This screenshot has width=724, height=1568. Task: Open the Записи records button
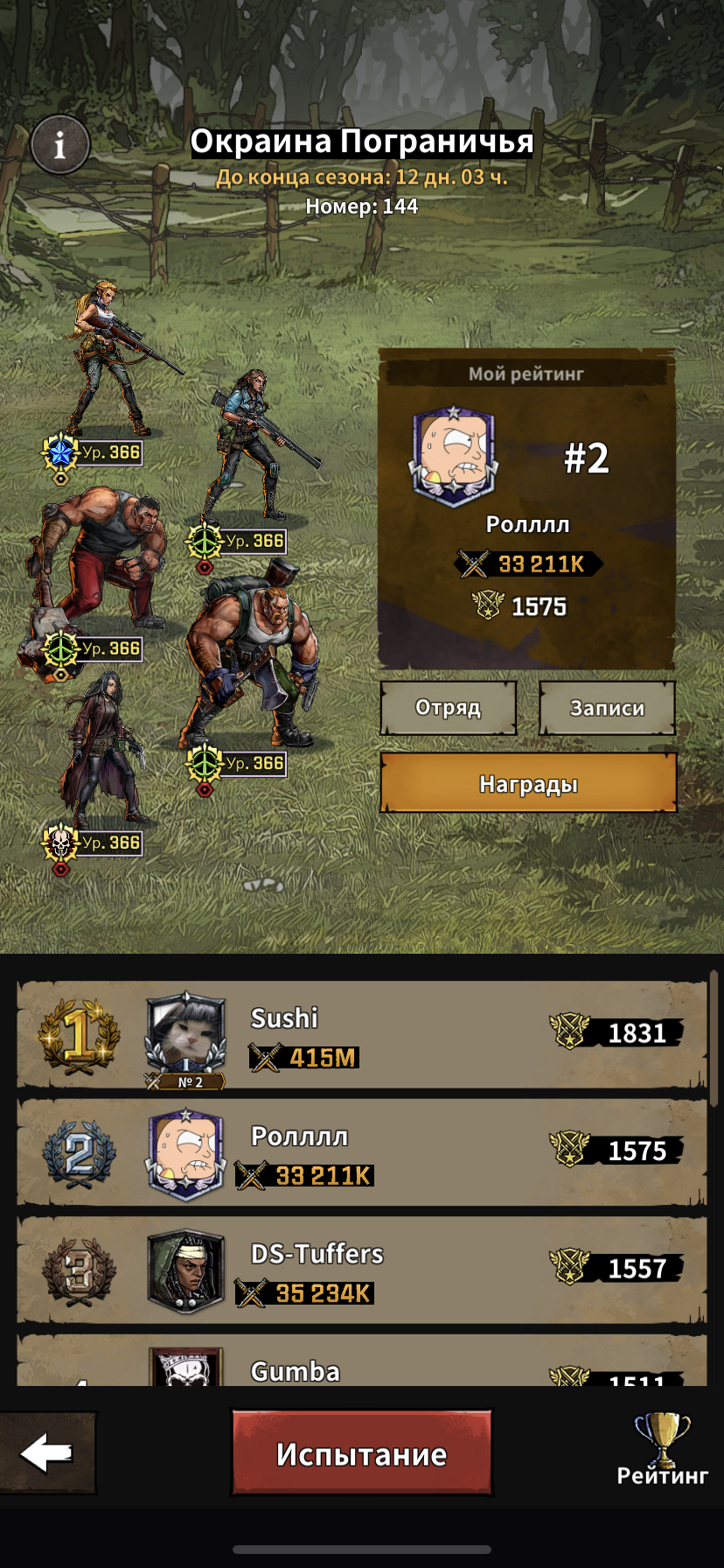[x=607, y=708]
